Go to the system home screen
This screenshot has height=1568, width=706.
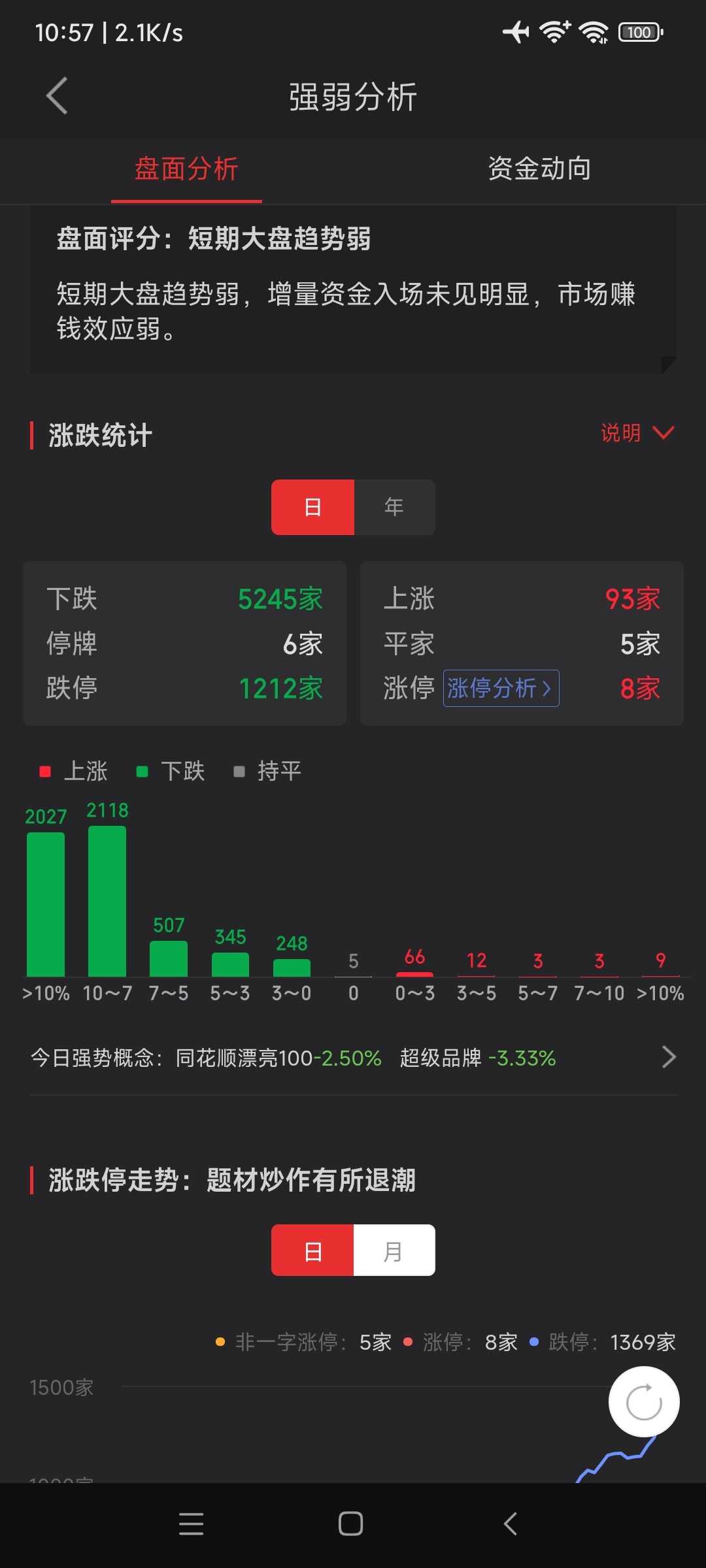[351, 1524]
